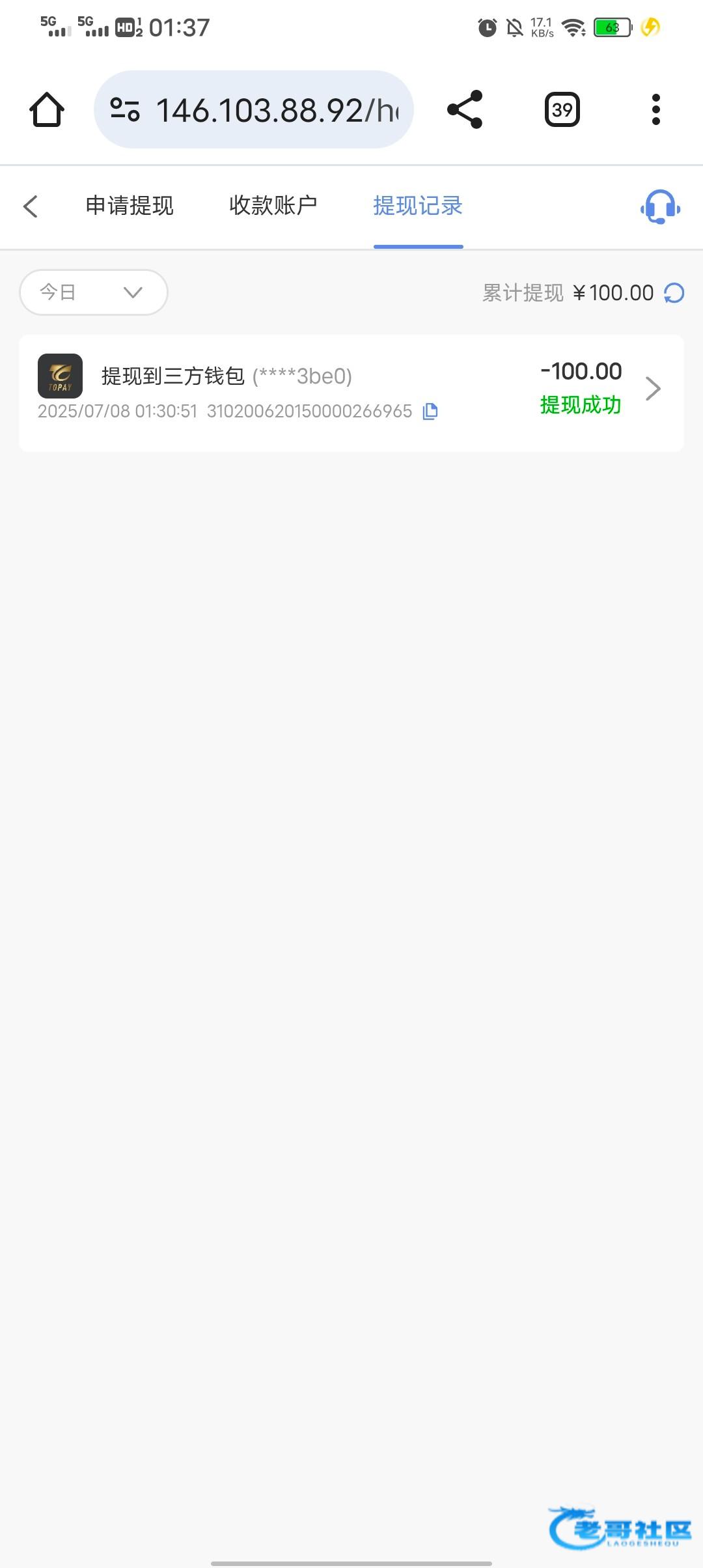The height and width of the screenshot is (1568, 703).
Task: Expand the 今日 date filter dropdown
Action: pyautogui.click(x=94, y=292)
